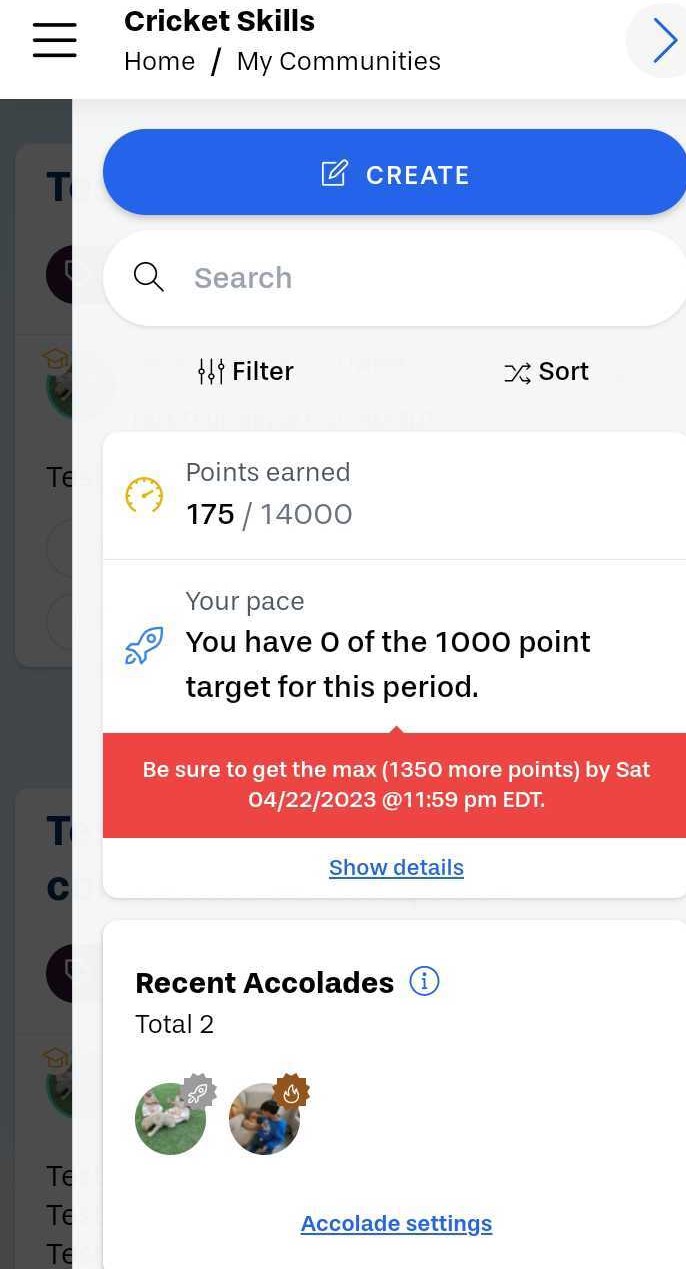
Task: Expand points info with Show details
Action: pyautogui.click(x=396, y=867)
